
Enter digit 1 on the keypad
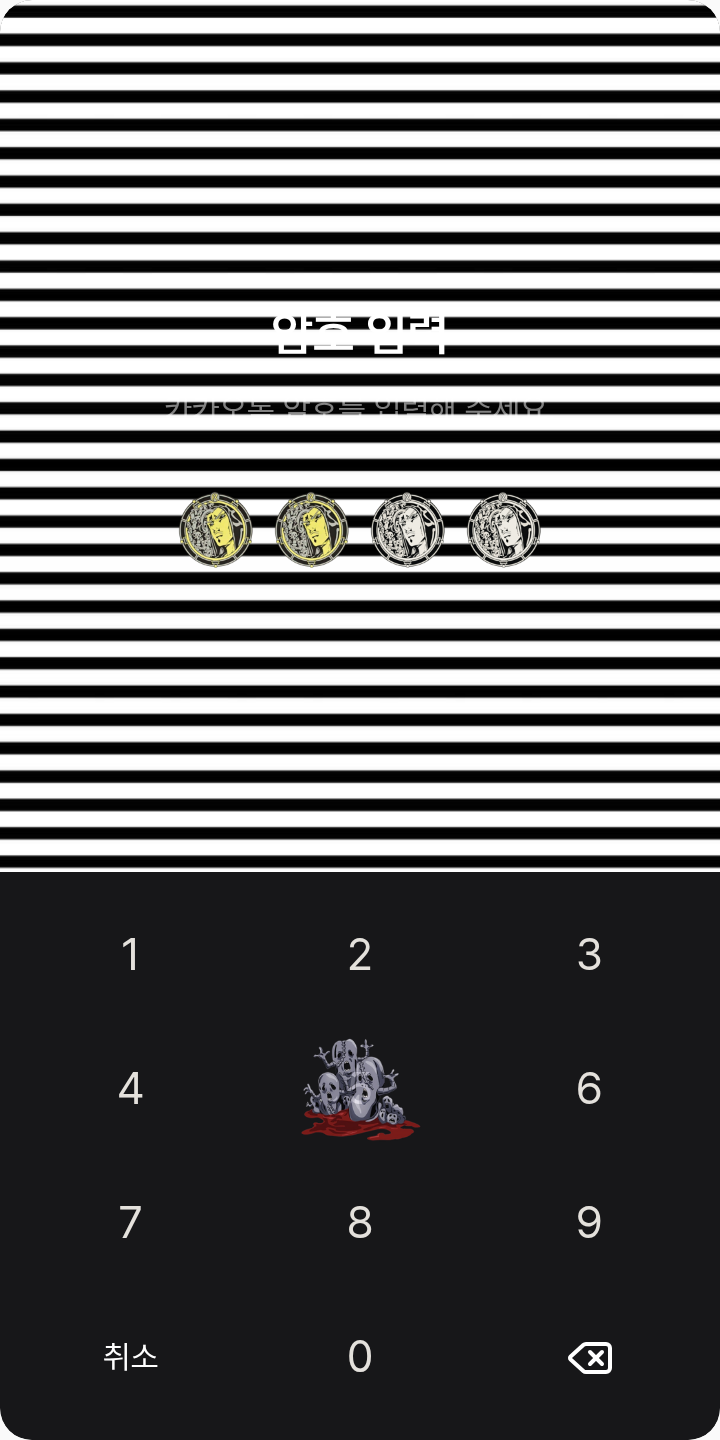pos(130,955)
